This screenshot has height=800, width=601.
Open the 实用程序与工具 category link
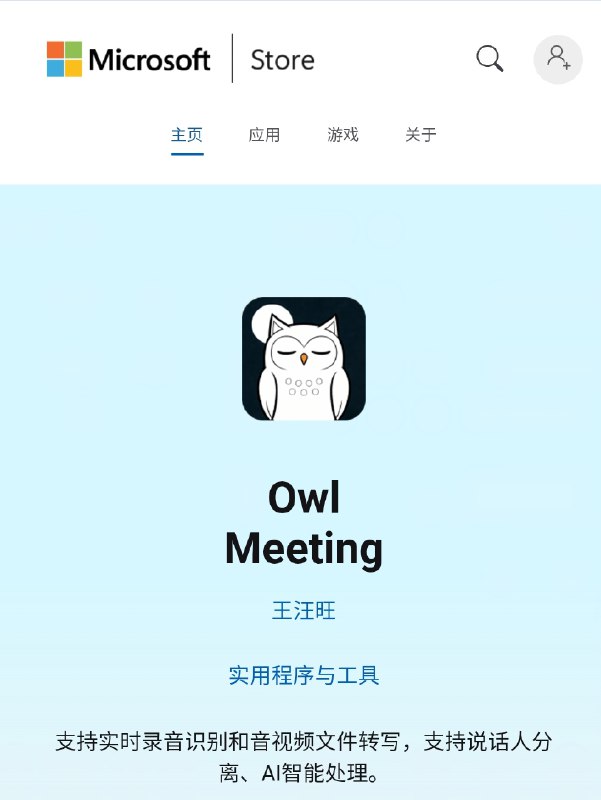[x=304, y=676]
